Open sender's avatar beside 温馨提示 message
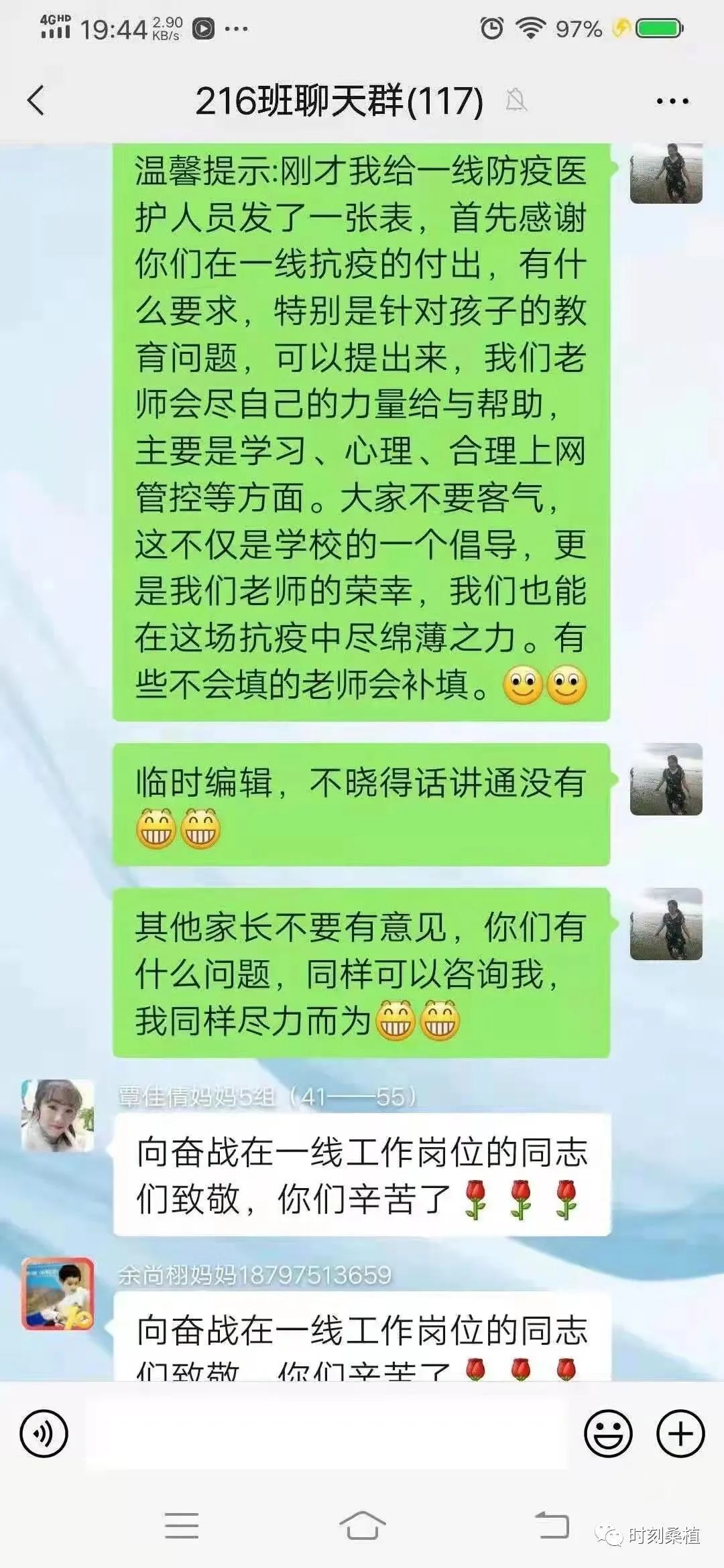The image size is (724, 1568). click(x=666, y=173)
